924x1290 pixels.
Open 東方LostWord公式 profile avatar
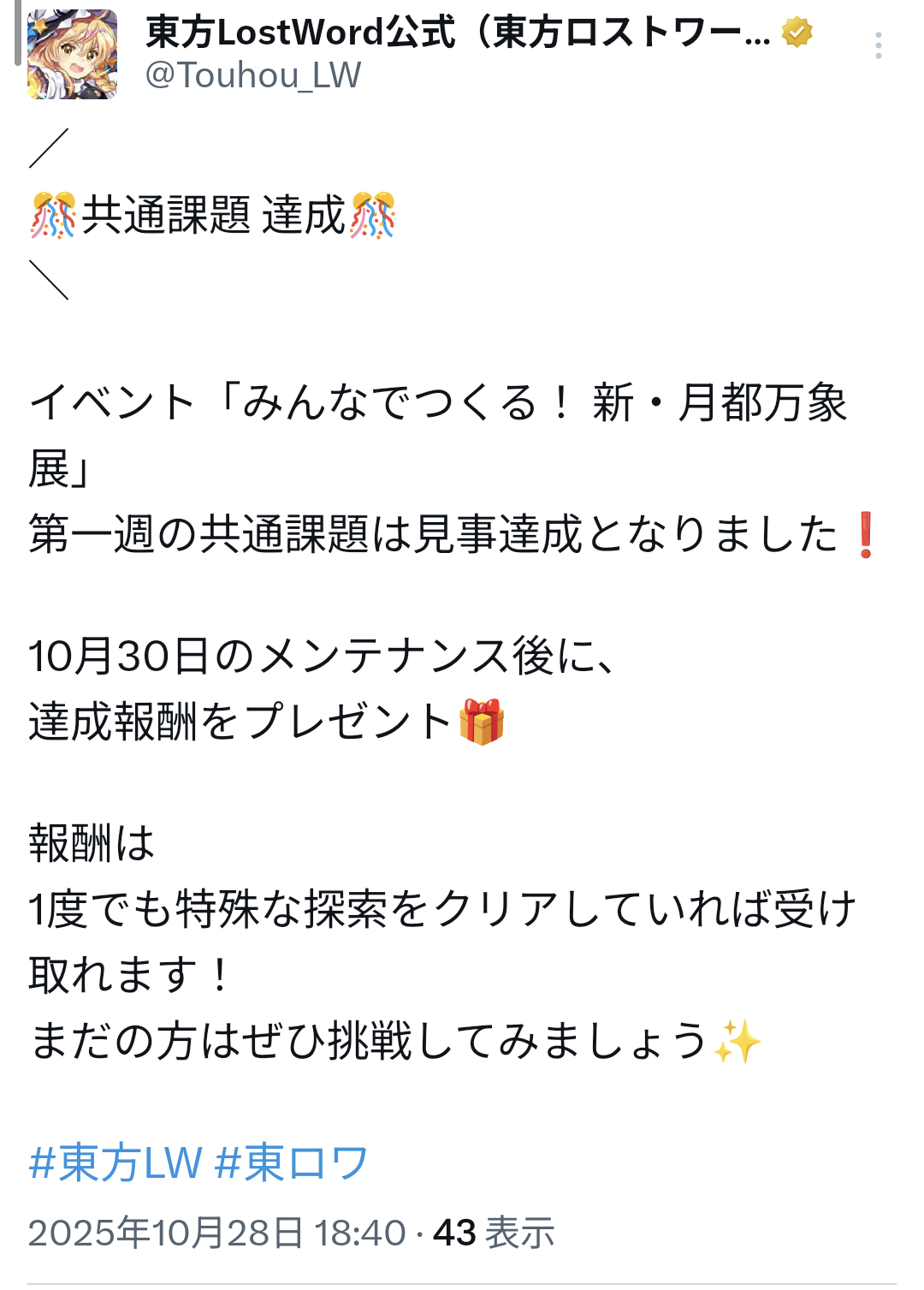72,55
